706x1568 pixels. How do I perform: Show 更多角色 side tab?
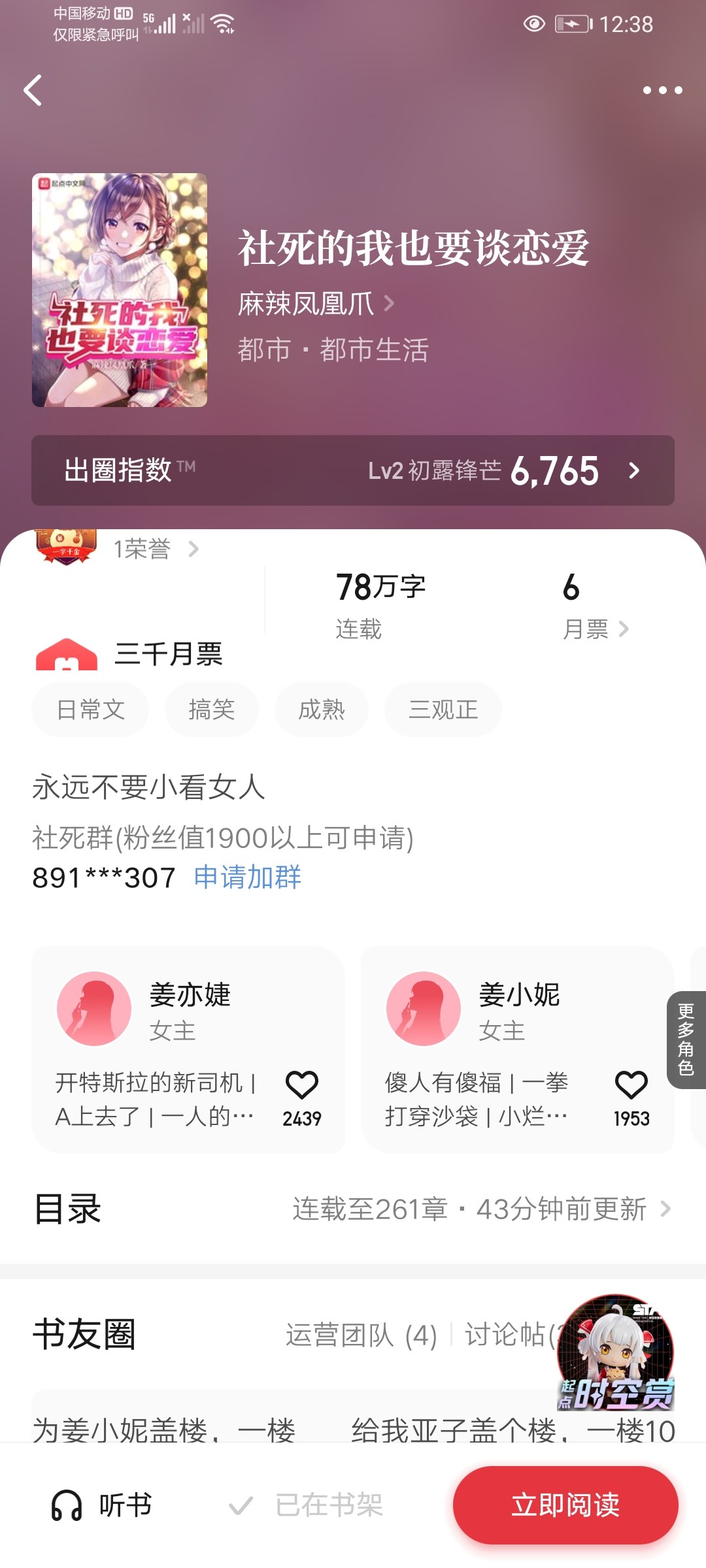(x=686, y=1039)
